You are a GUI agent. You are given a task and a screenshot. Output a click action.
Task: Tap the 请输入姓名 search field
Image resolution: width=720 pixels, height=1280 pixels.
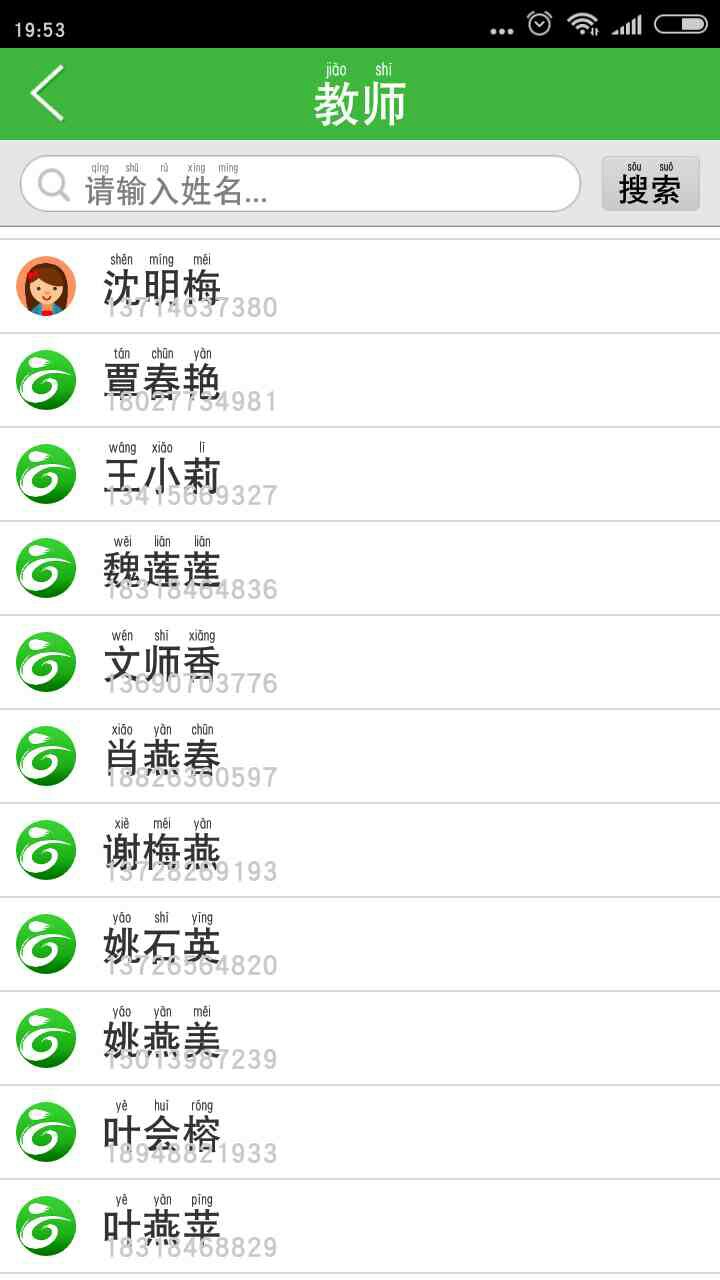[300, 185]
